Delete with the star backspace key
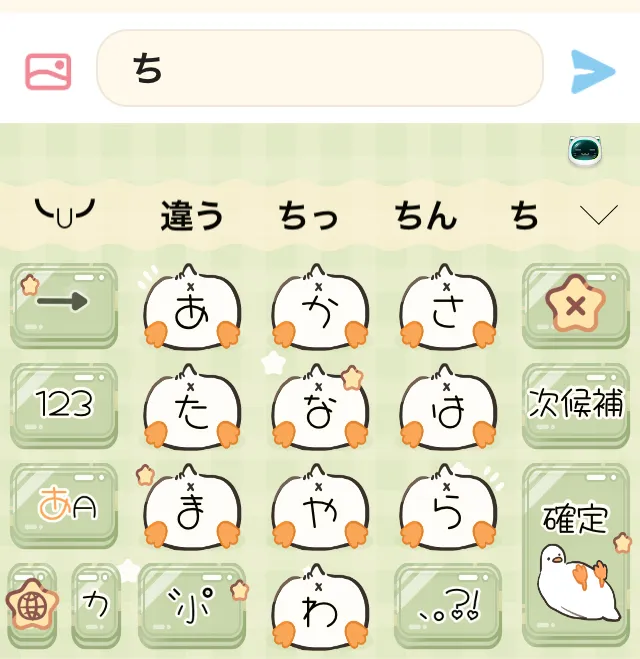 [575, 304]
